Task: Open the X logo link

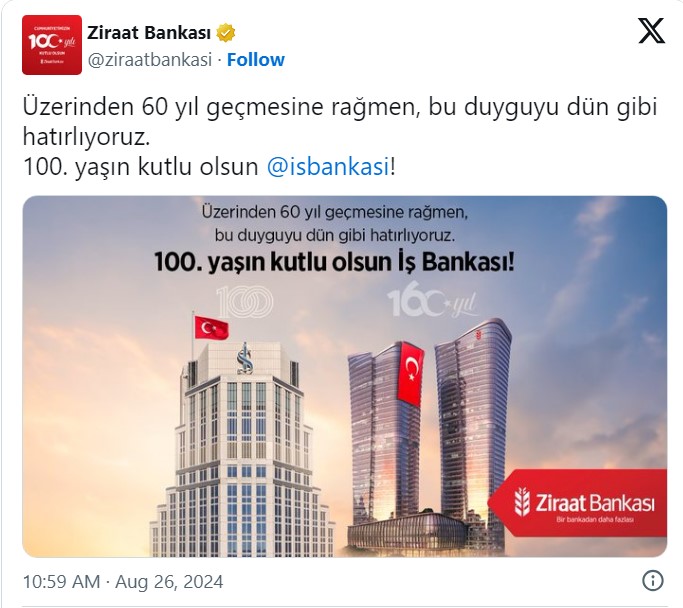Action: [651, 32]
